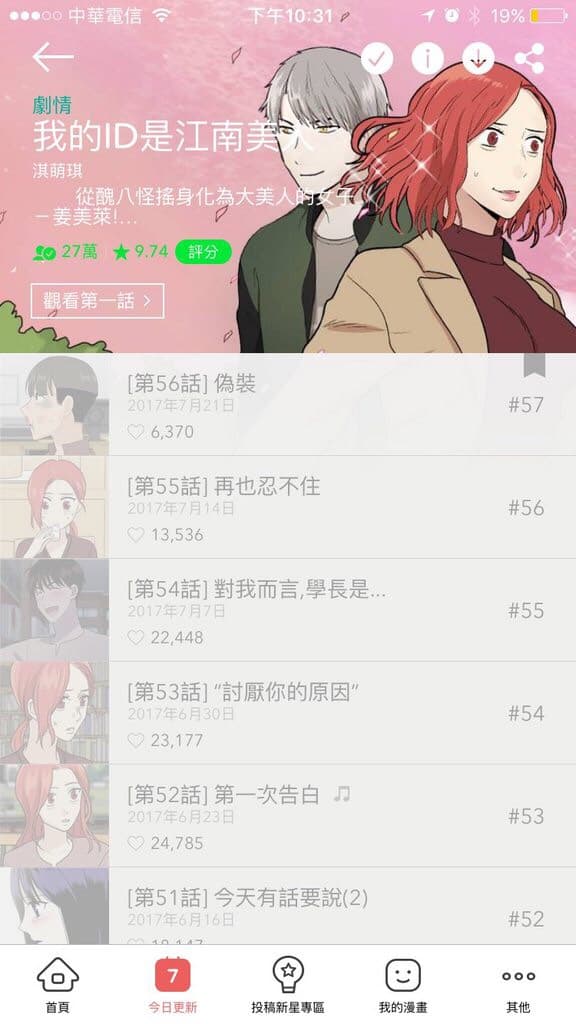576x1024 pixels.
Task: Tap 觀看第一話 to read first episode
Action: click(97, 301)
